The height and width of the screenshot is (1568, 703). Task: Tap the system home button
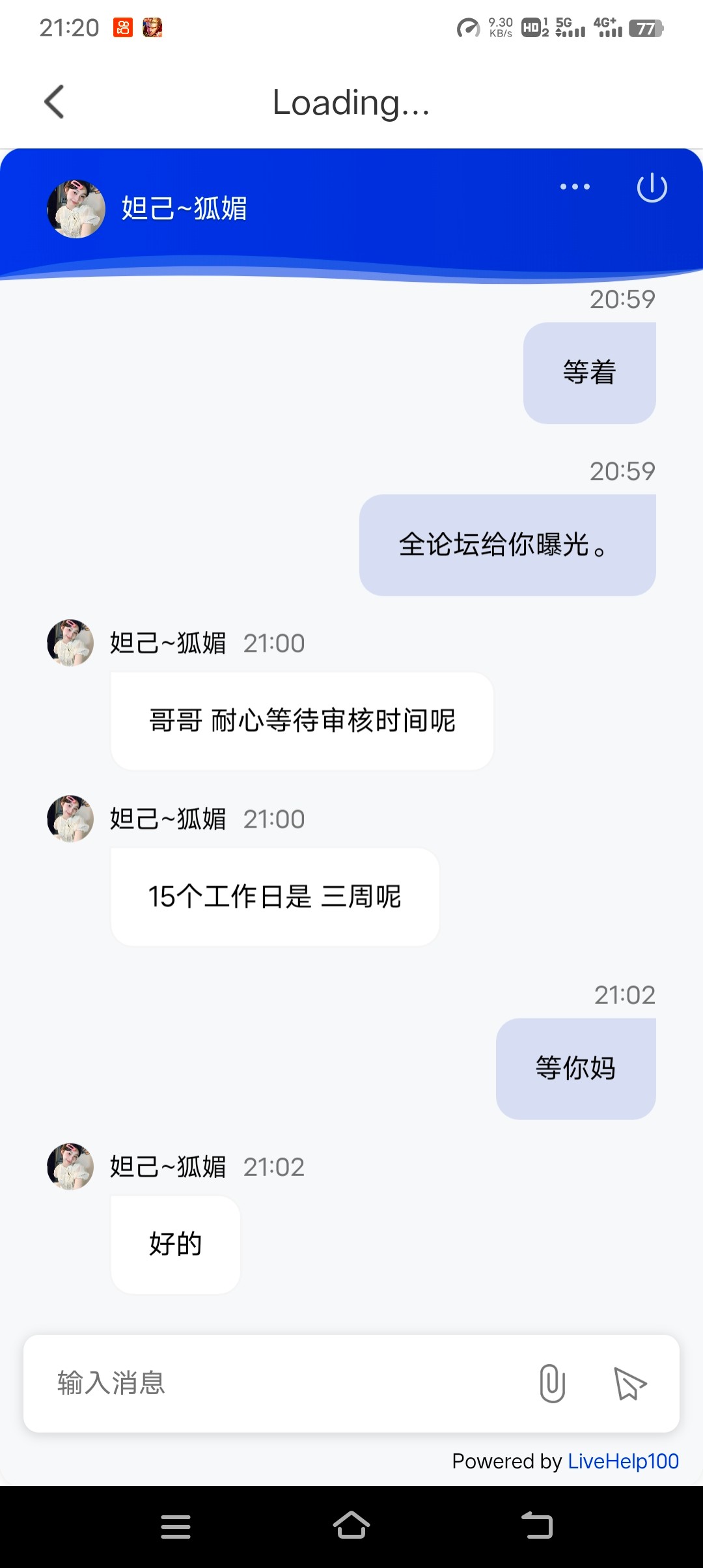tap(351, 1526)
